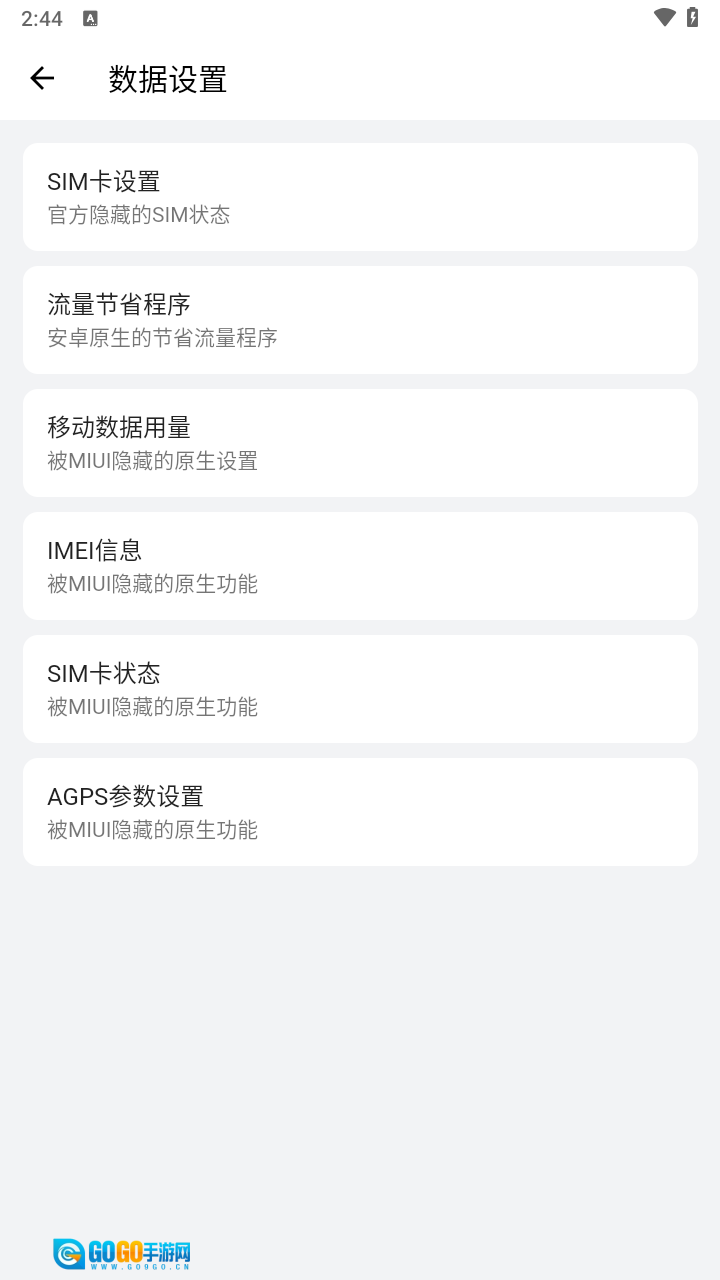
Task: Tap the back arrow icon
Action: [42, 77]
